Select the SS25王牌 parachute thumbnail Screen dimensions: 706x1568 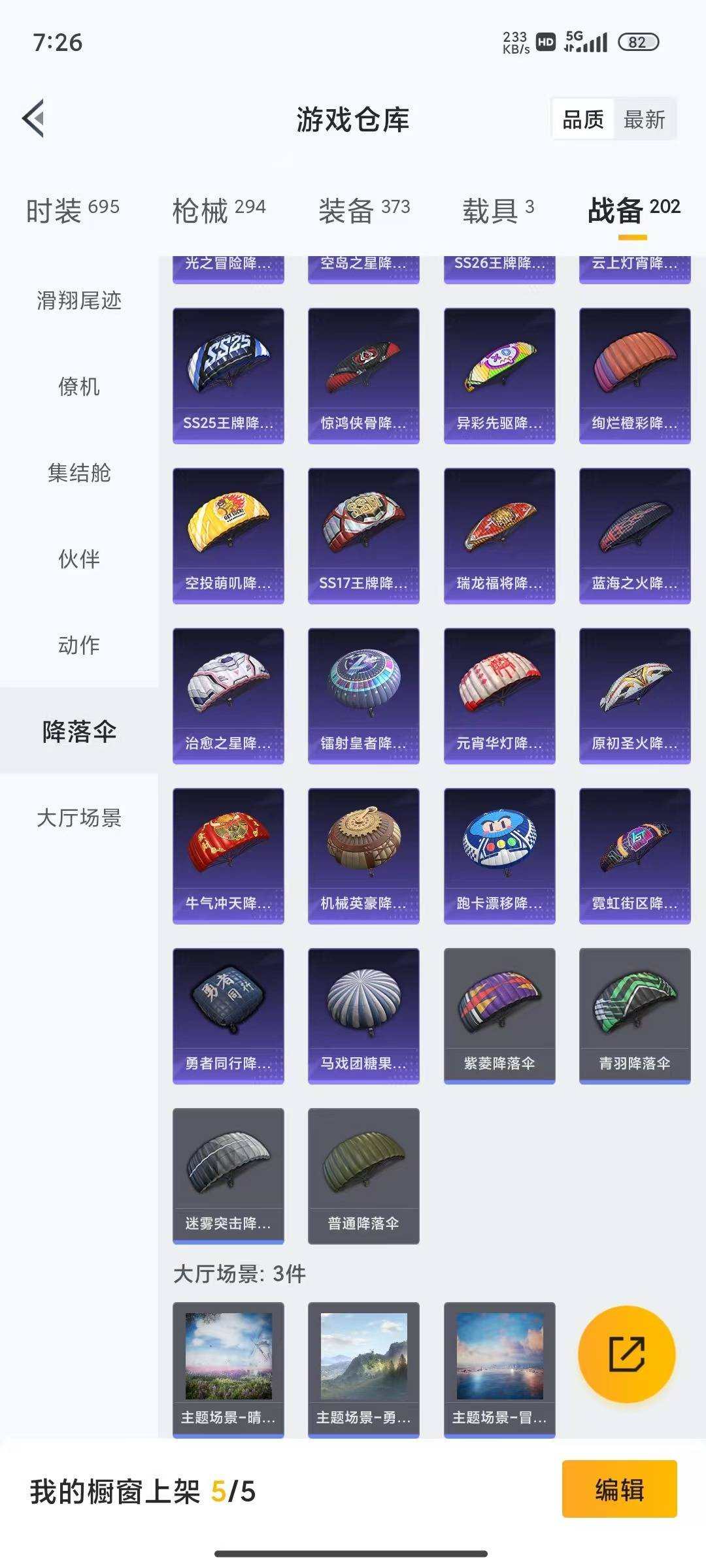228,372
